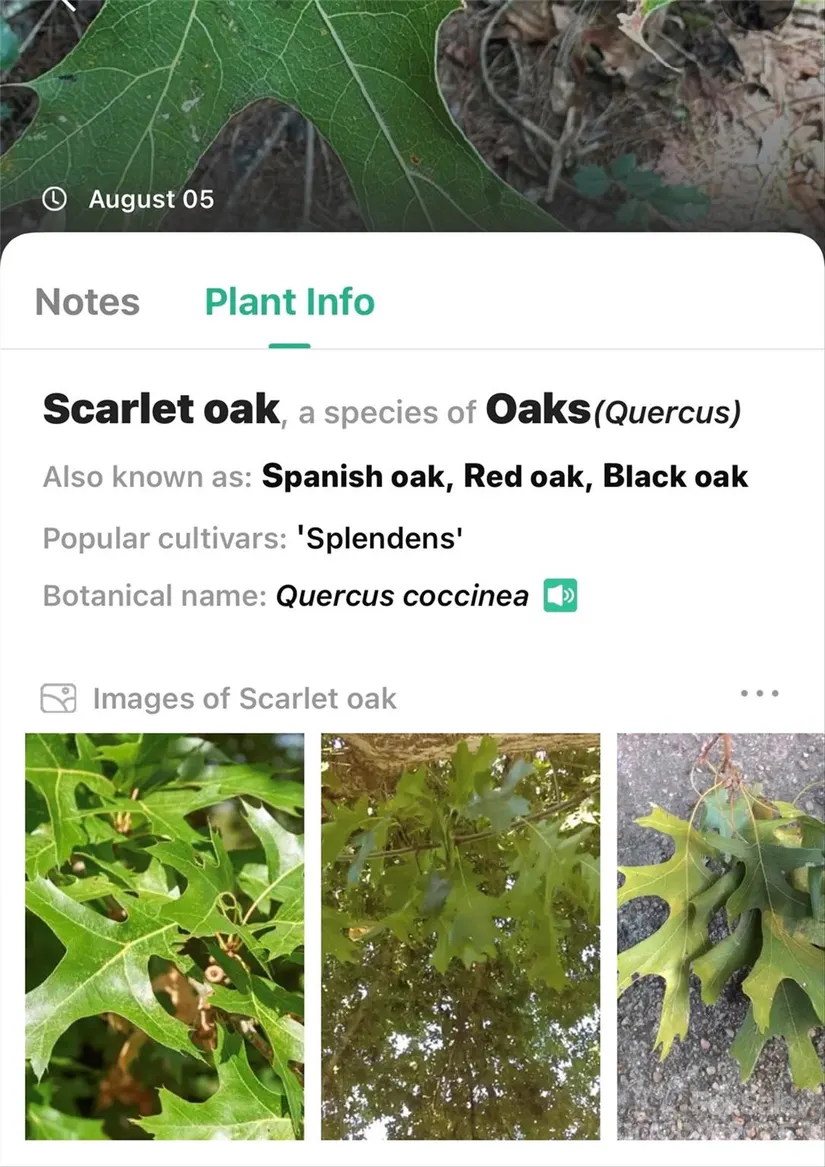This screenshot has height=1167, width=825.
Task: Open first Scarlet oak leaves image
Action: pyautogui.click(x=164, y=936)
